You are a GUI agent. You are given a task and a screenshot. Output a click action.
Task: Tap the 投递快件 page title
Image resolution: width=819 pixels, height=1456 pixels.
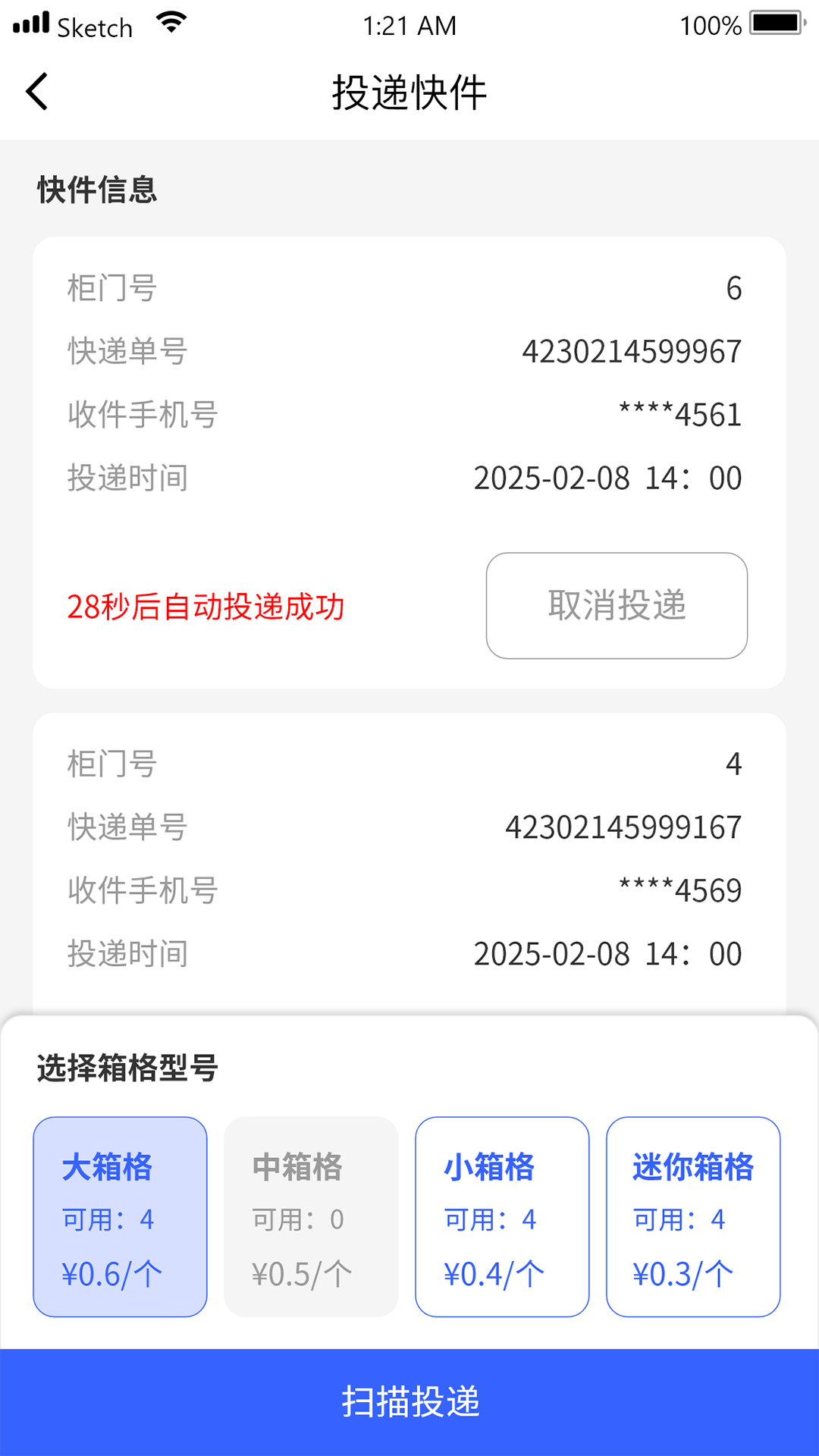click(409, 91)
